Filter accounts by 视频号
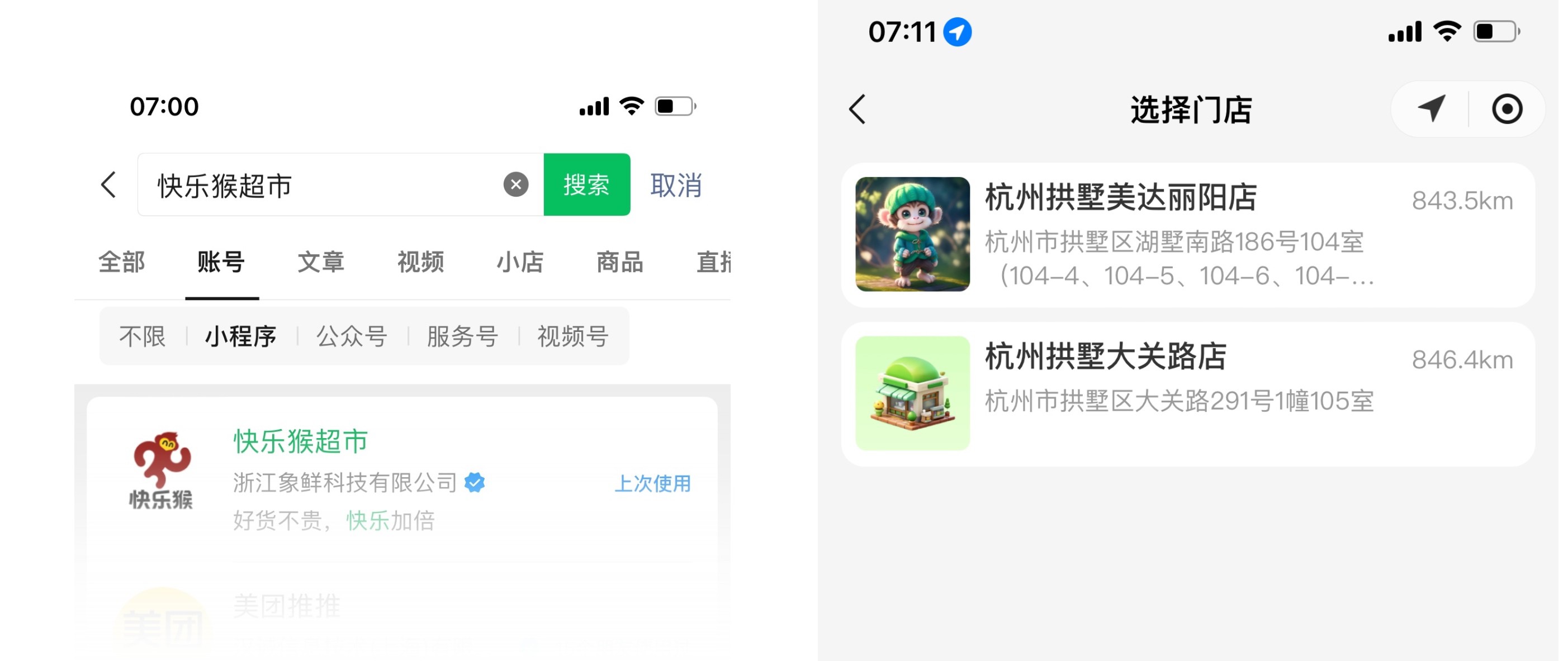The height and width of the screenshot is (661, 1568). [x=573, y=336]
